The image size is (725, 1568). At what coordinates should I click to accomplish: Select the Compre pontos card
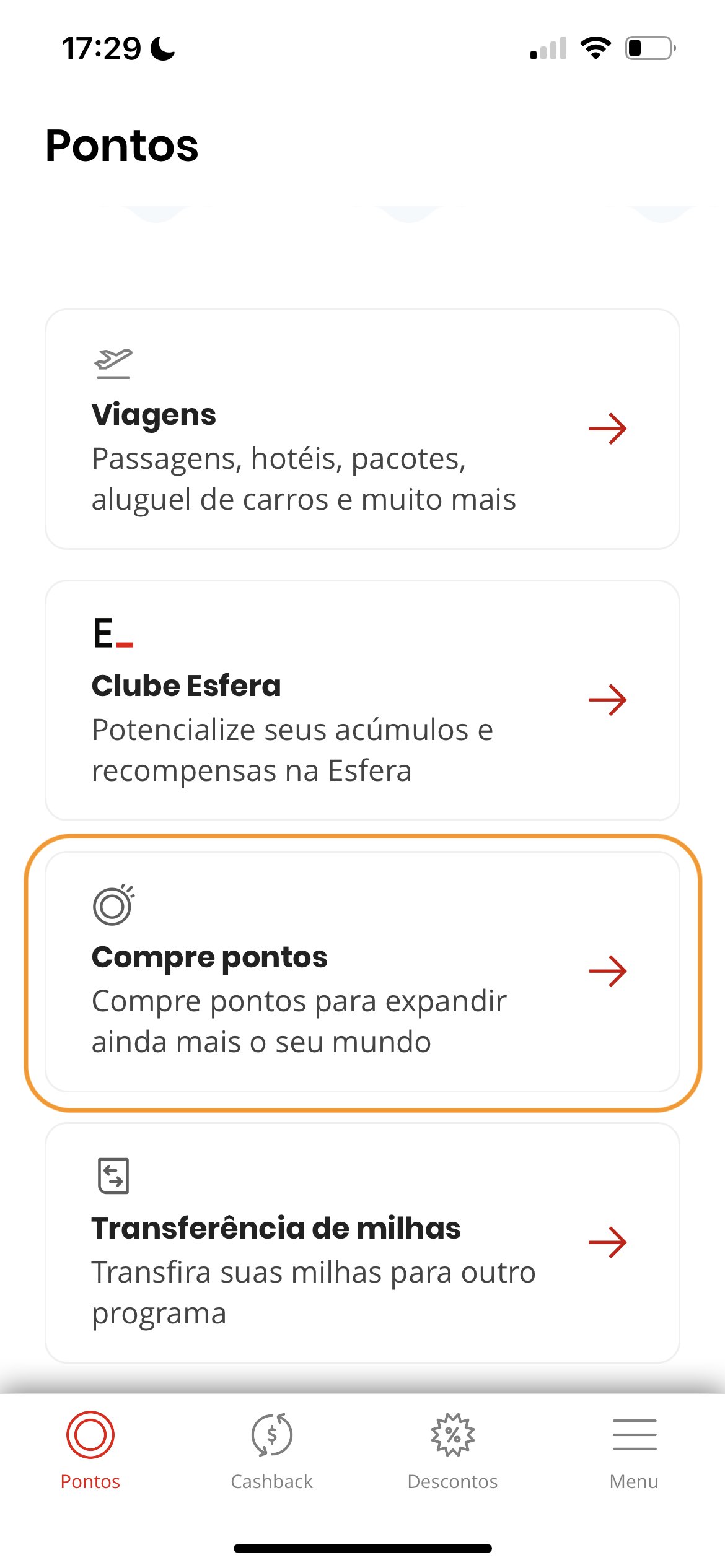click(x=362, y=972)
